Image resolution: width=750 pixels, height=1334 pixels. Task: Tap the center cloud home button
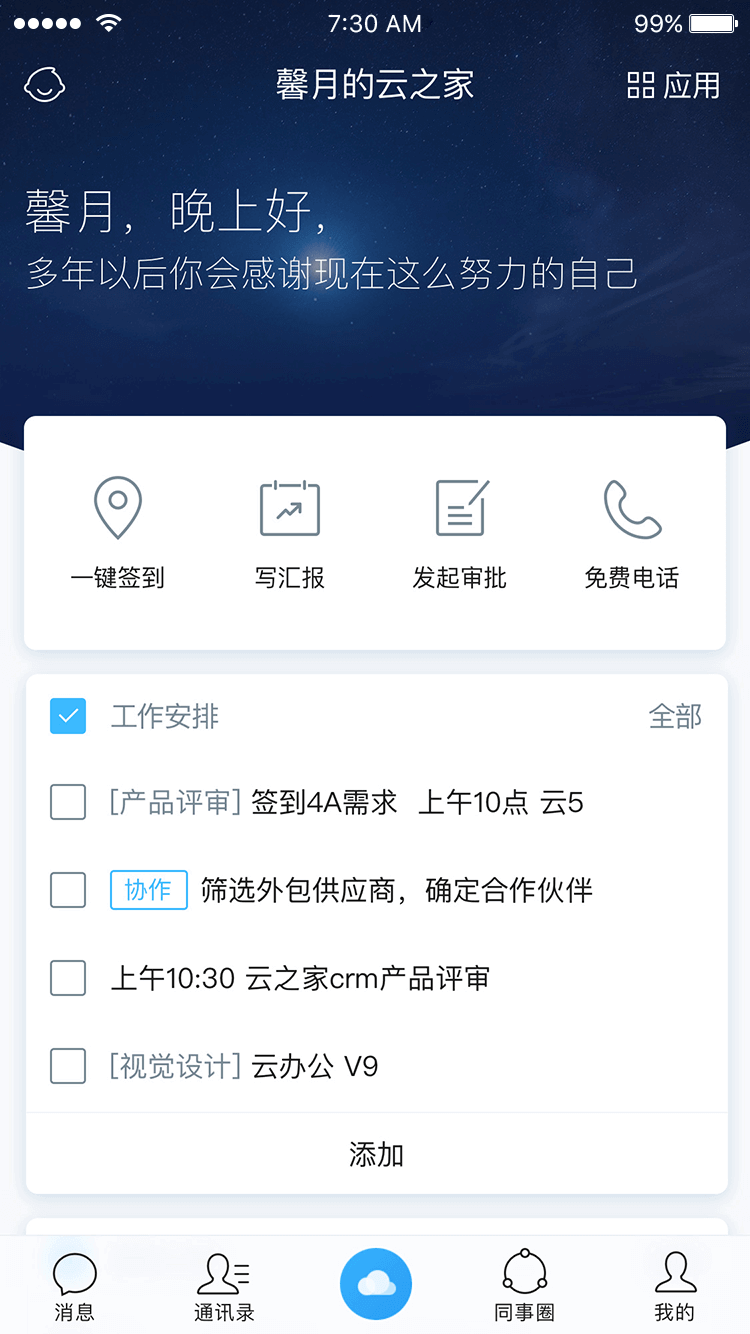(376, 1284)
